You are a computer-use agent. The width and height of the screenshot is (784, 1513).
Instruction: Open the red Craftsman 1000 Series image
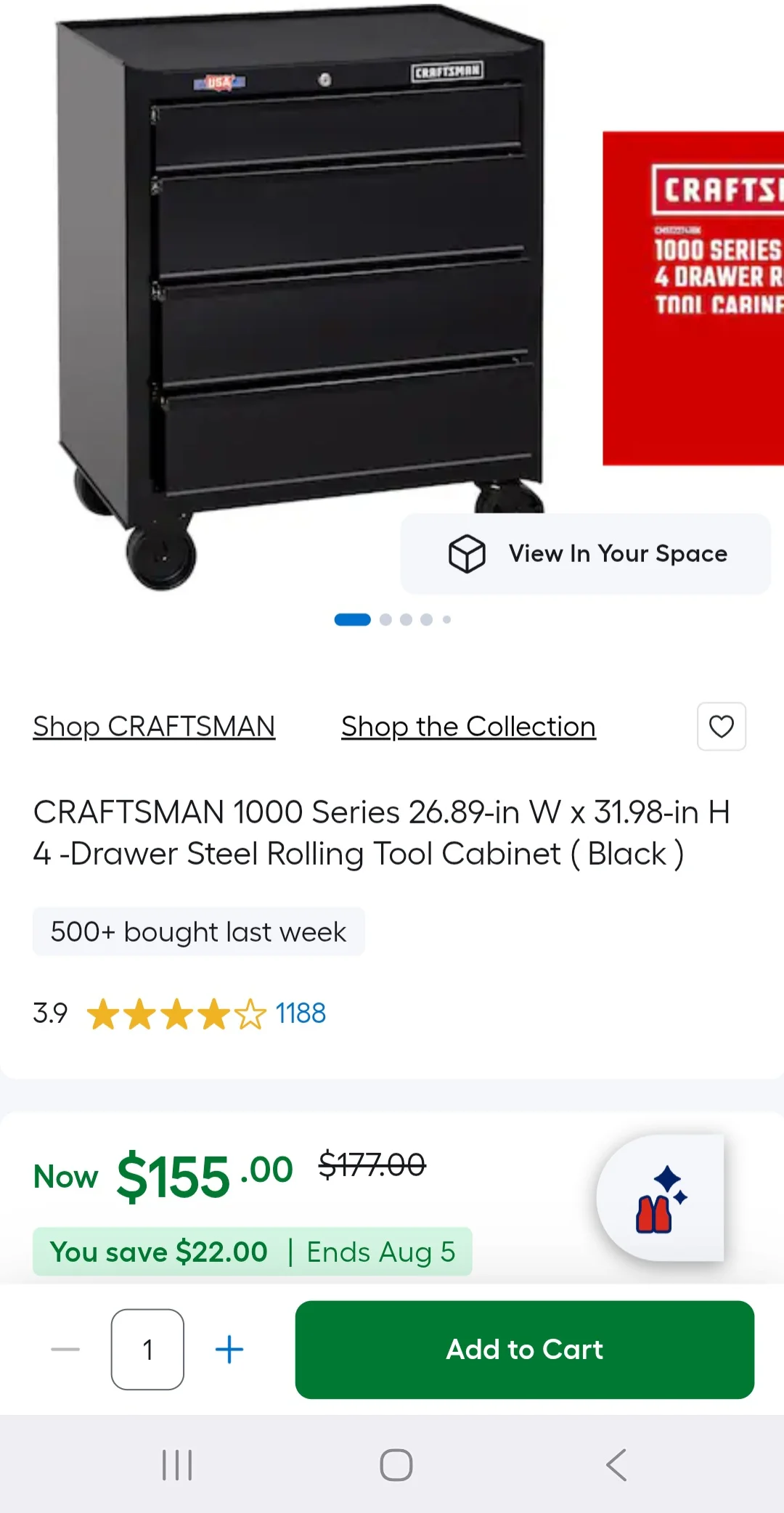pos(693,298)
